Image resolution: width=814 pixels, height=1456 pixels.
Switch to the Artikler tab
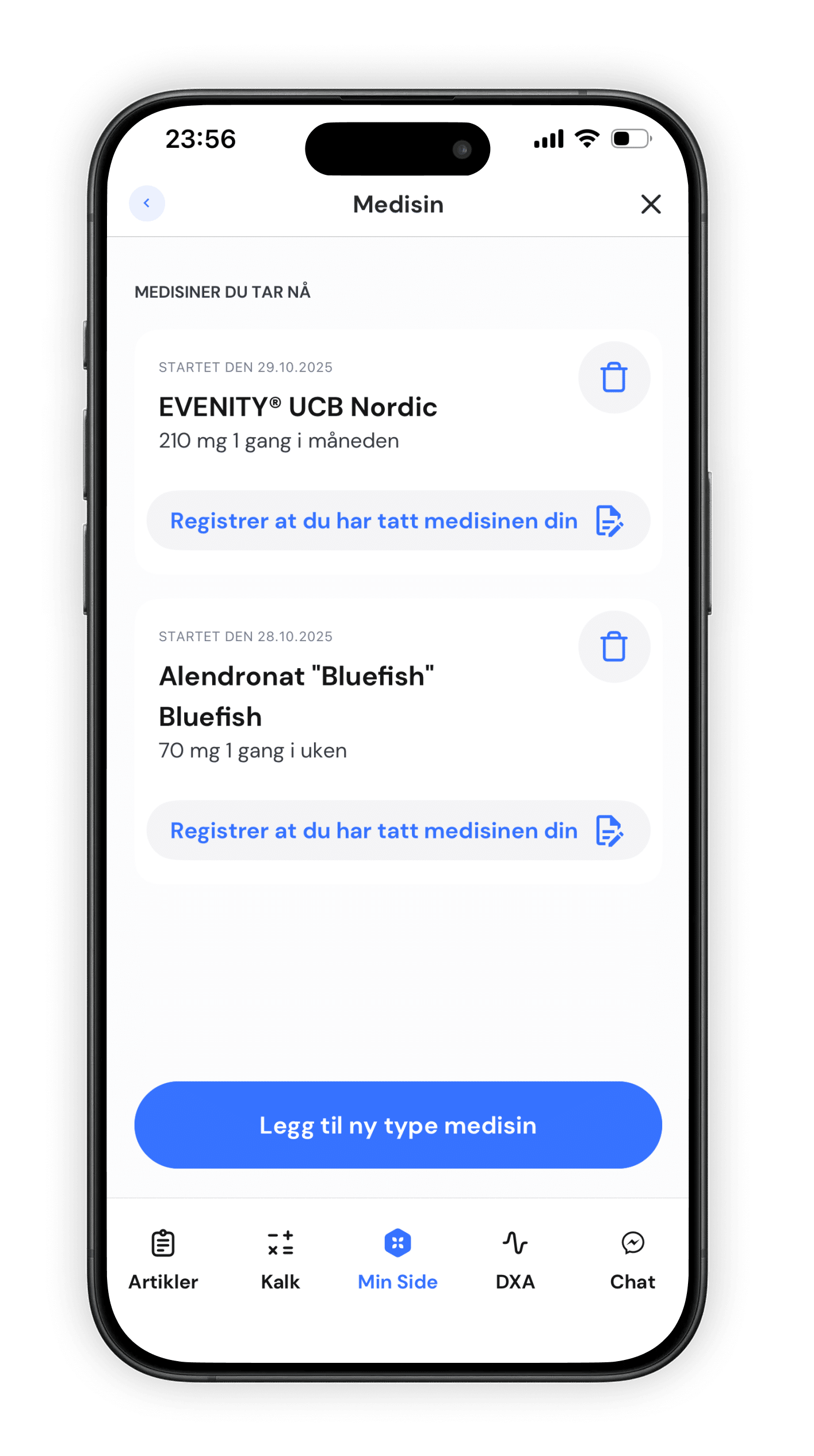163,1260
